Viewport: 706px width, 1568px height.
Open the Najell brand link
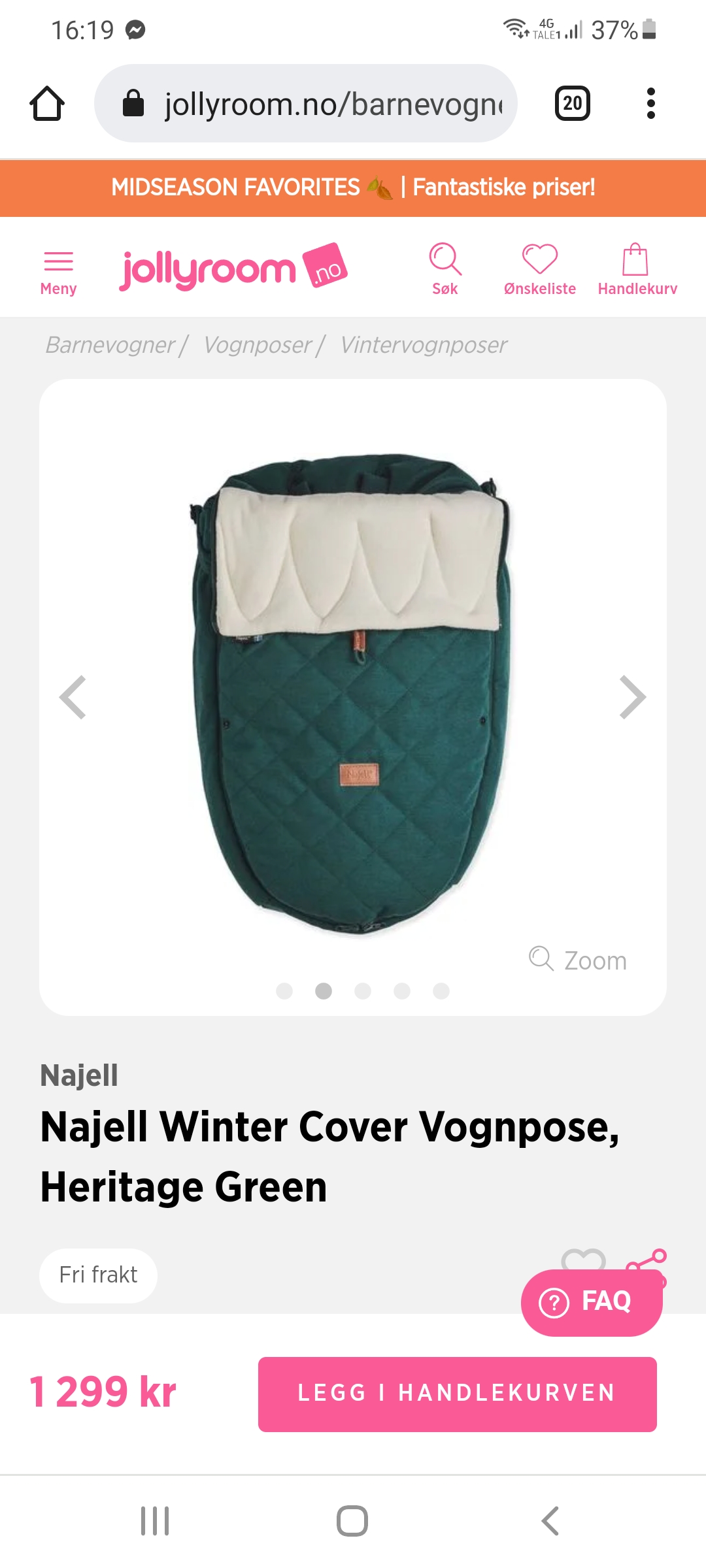[79, 1075]
